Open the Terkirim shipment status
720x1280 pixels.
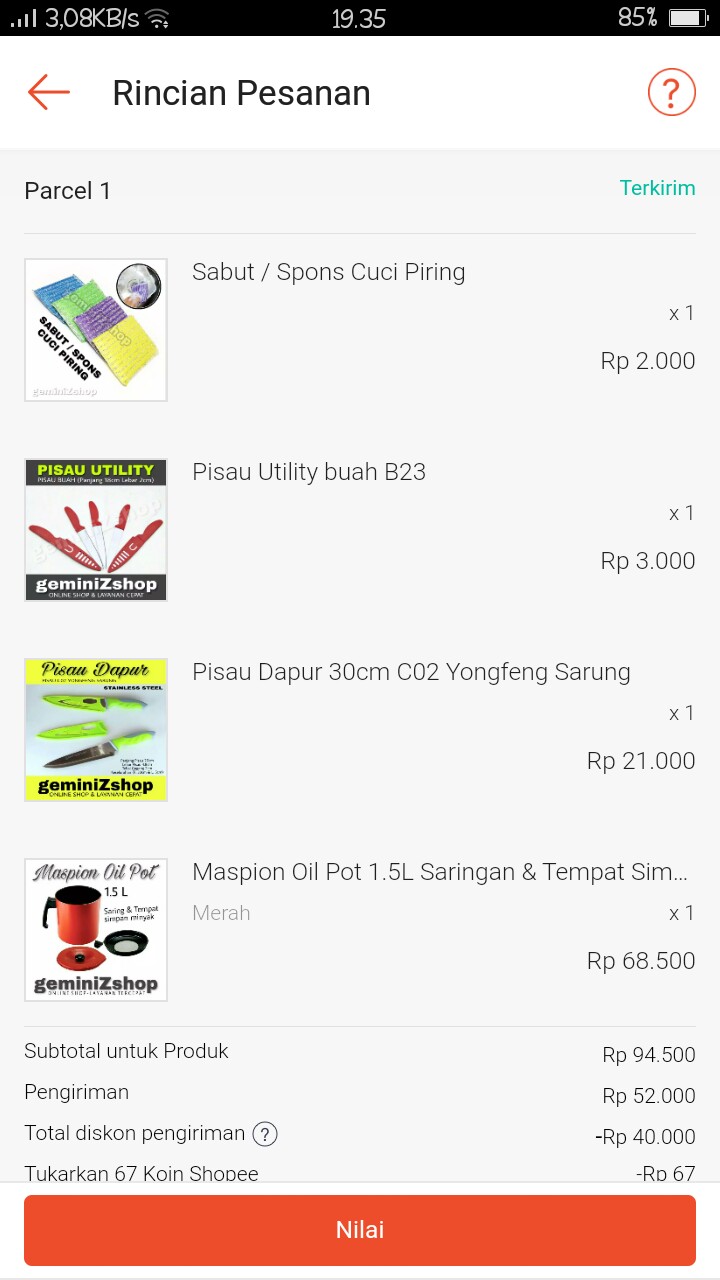pyautogui.click(x=658, y=188)
